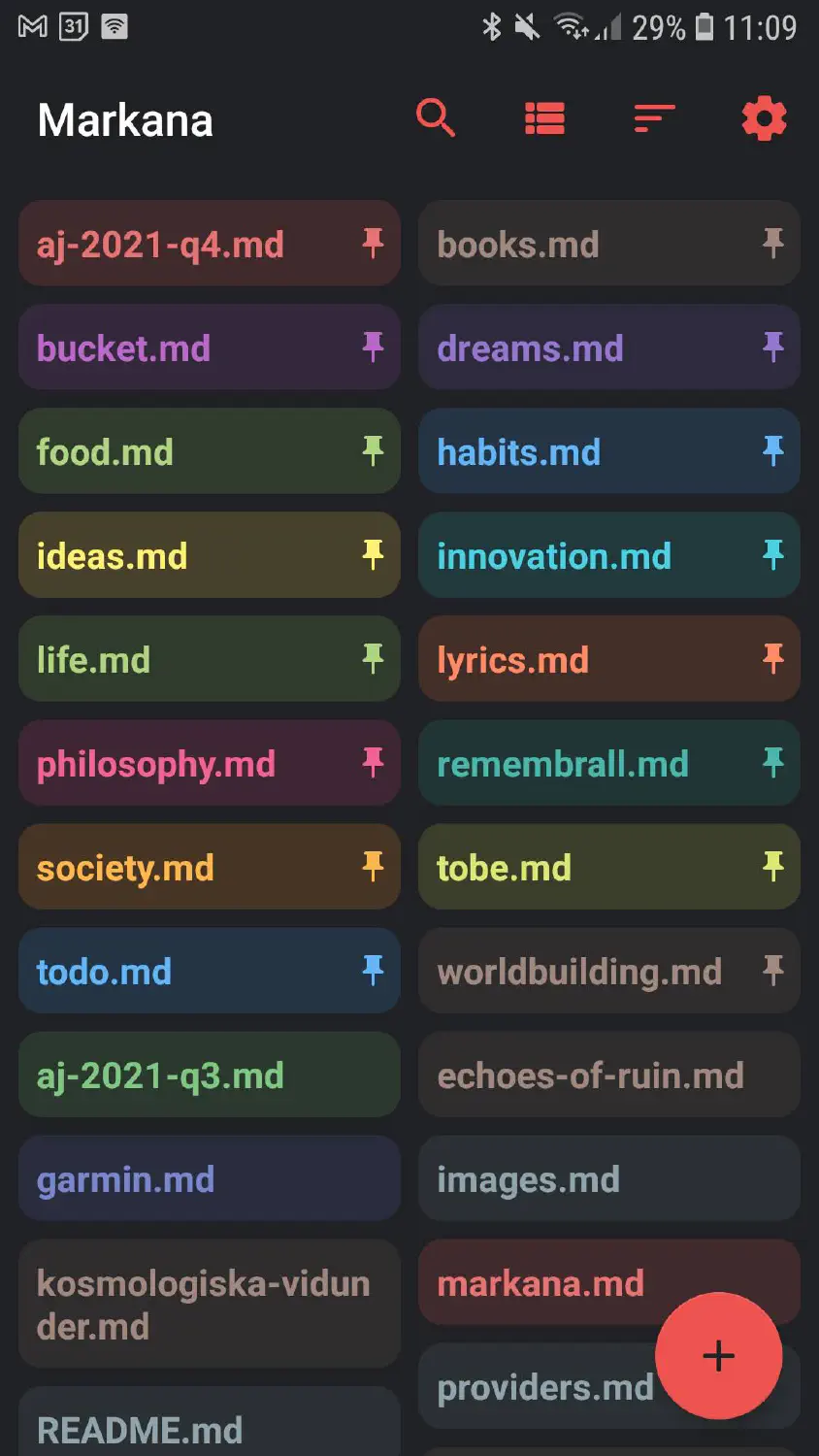
Task: Open the garmin.md note
Action: click(x=209, y=1178)
